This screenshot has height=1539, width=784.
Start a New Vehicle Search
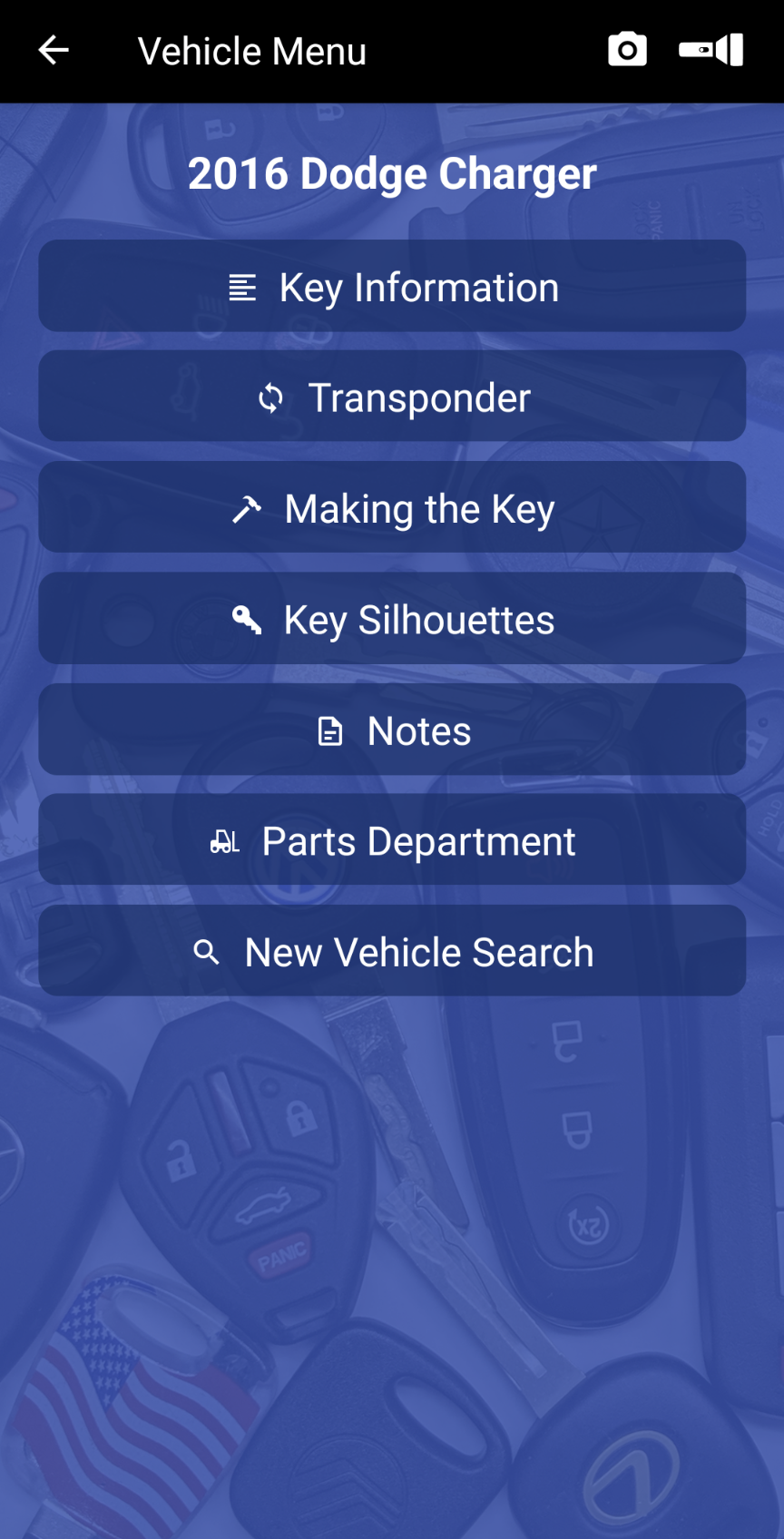coord(392,951)
